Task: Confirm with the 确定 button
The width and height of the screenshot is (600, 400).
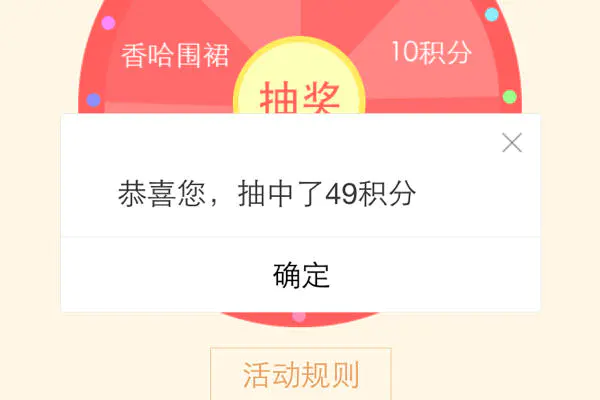Action: 301,275
